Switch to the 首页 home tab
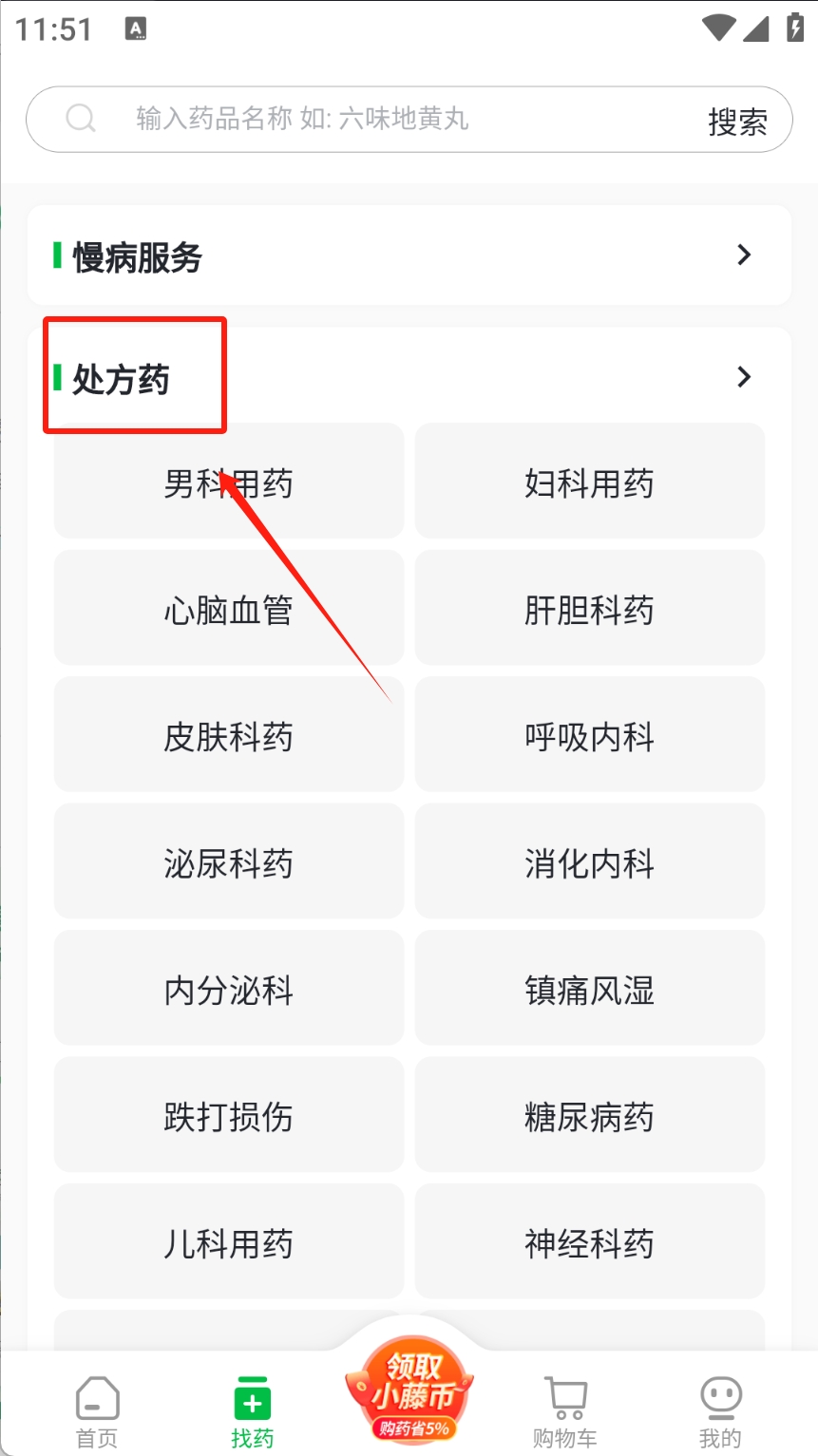818x1456 pixels. [97, 1411]
